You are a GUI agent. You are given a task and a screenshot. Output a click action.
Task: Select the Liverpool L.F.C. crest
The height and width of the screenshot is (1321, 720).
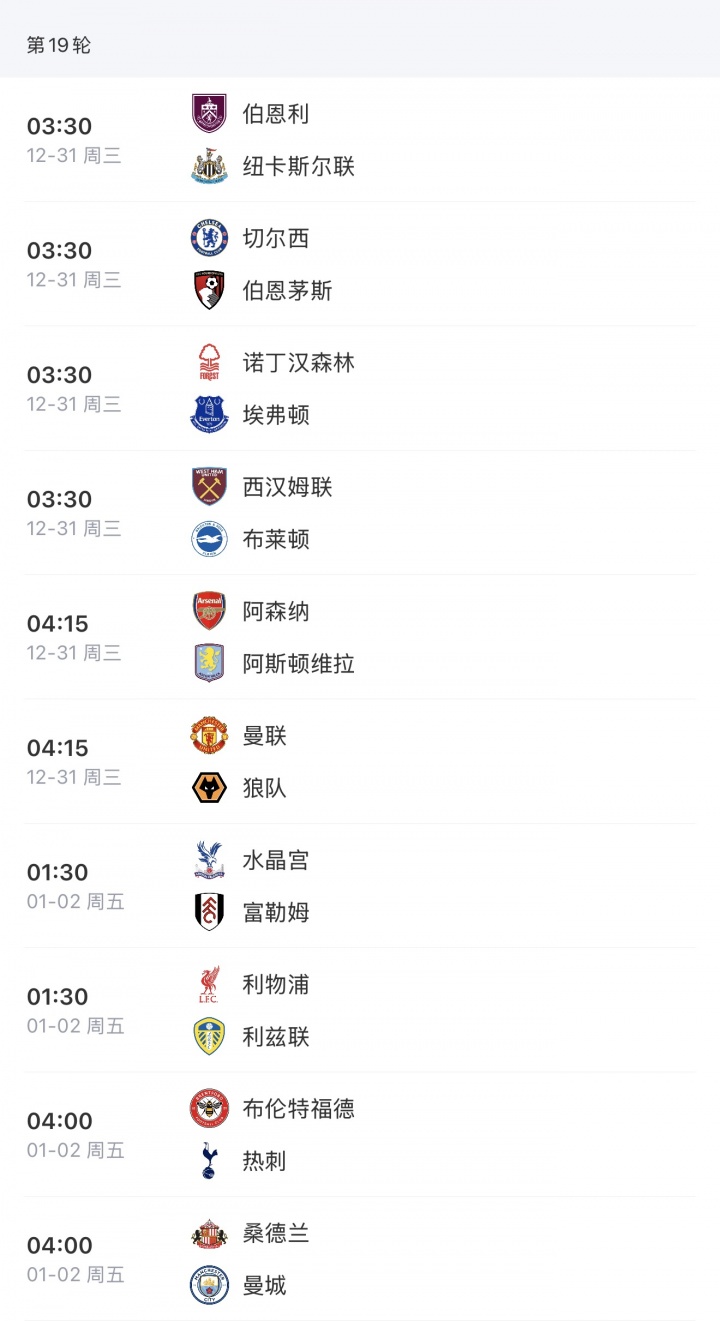pyautogui.click(x=208, y=984)
